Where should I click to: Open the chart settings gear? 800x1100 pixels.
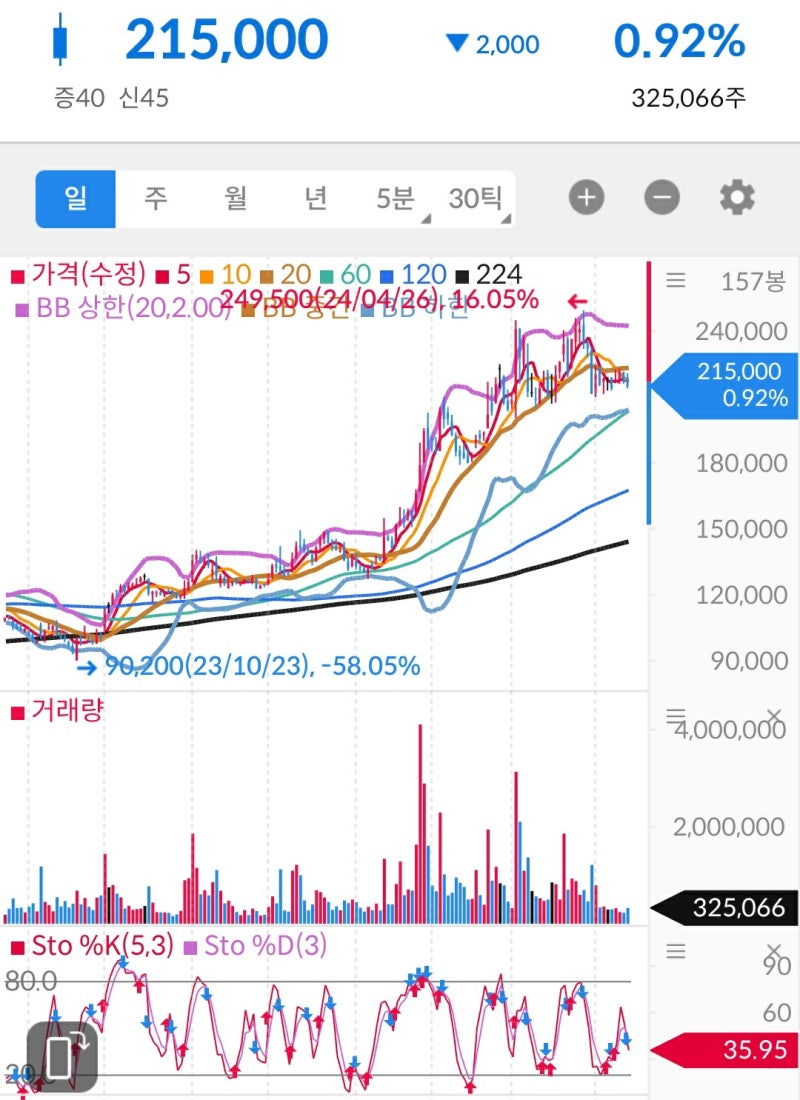pyautogui.click(x=736, y=196)
